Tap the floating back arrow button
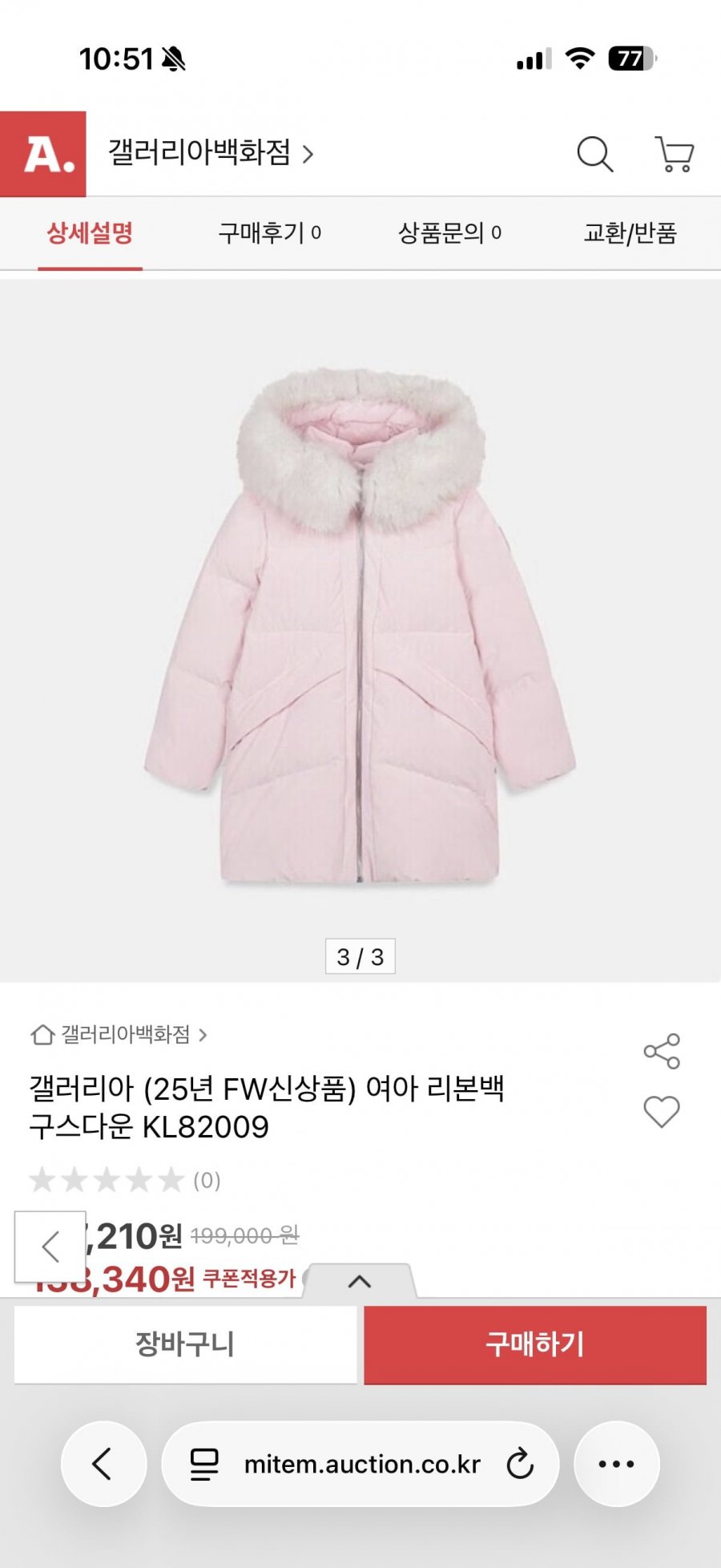The width and height of the screenshot is (721, 1568). 50,1247
